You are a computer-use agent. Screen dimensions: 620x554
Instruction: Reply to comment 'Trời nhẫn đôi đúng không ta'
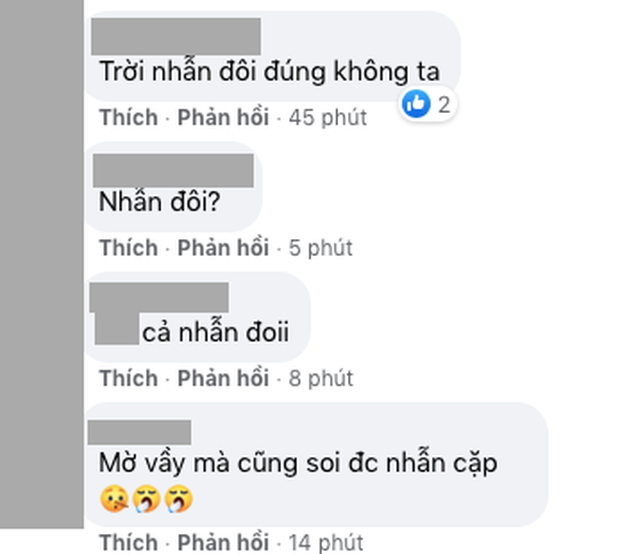(223, 117)
